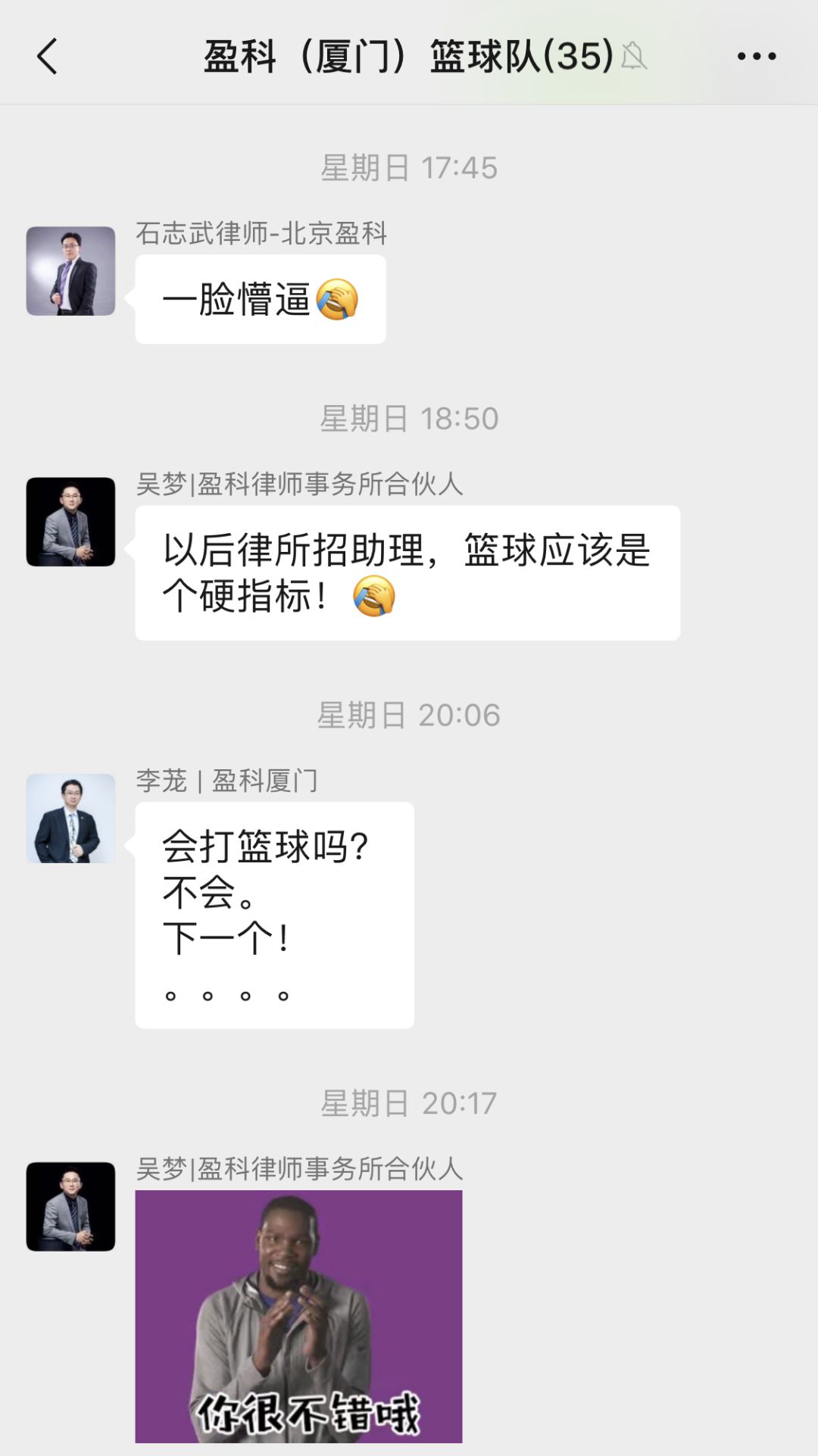This screenshot has width=818, height=1456.
Task: Open 石志武律师-北京盈科's profile avatar
Action: point(70,271)
